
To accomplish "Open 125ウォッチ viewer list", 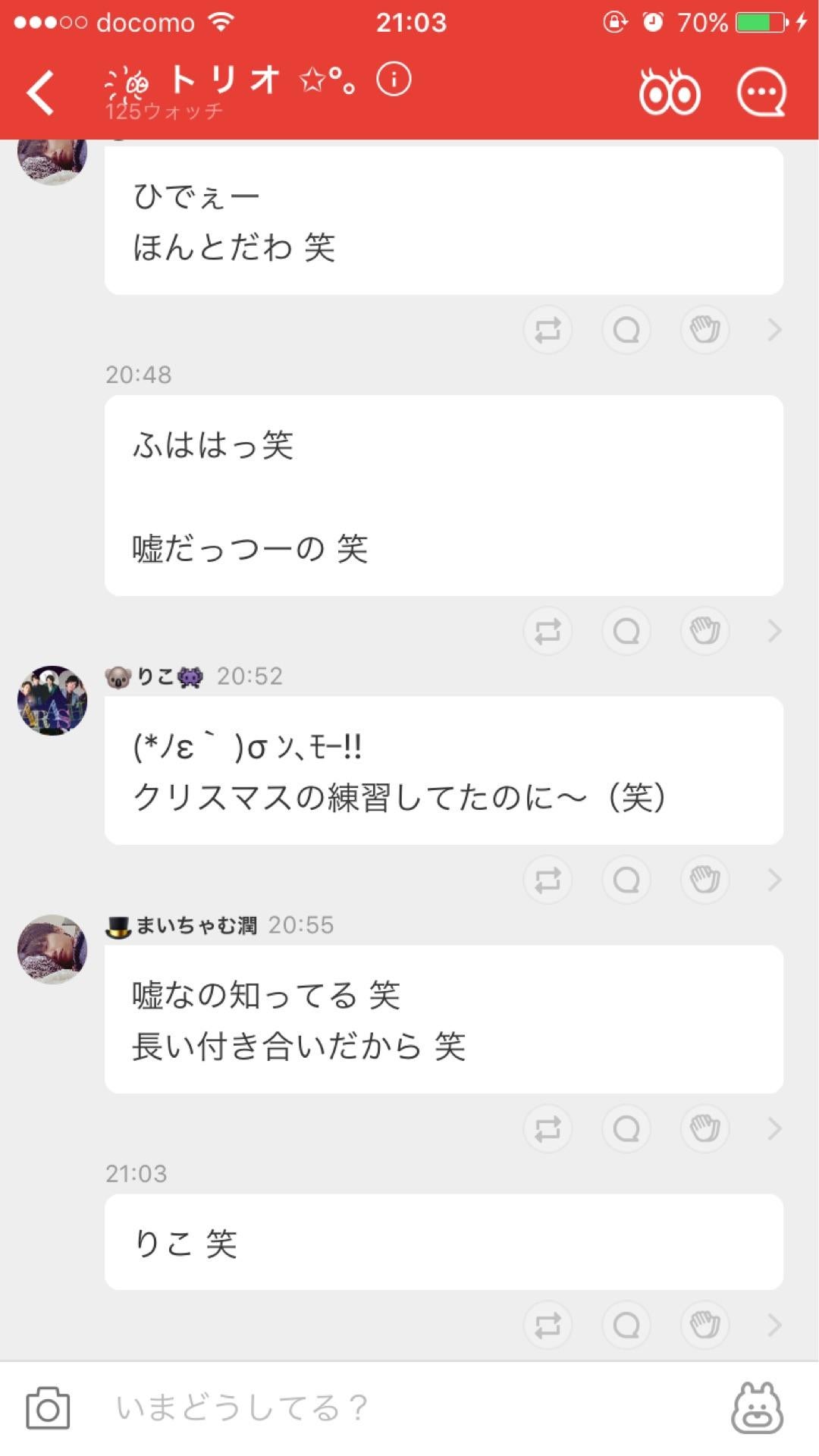I will (x=164, y=111).
